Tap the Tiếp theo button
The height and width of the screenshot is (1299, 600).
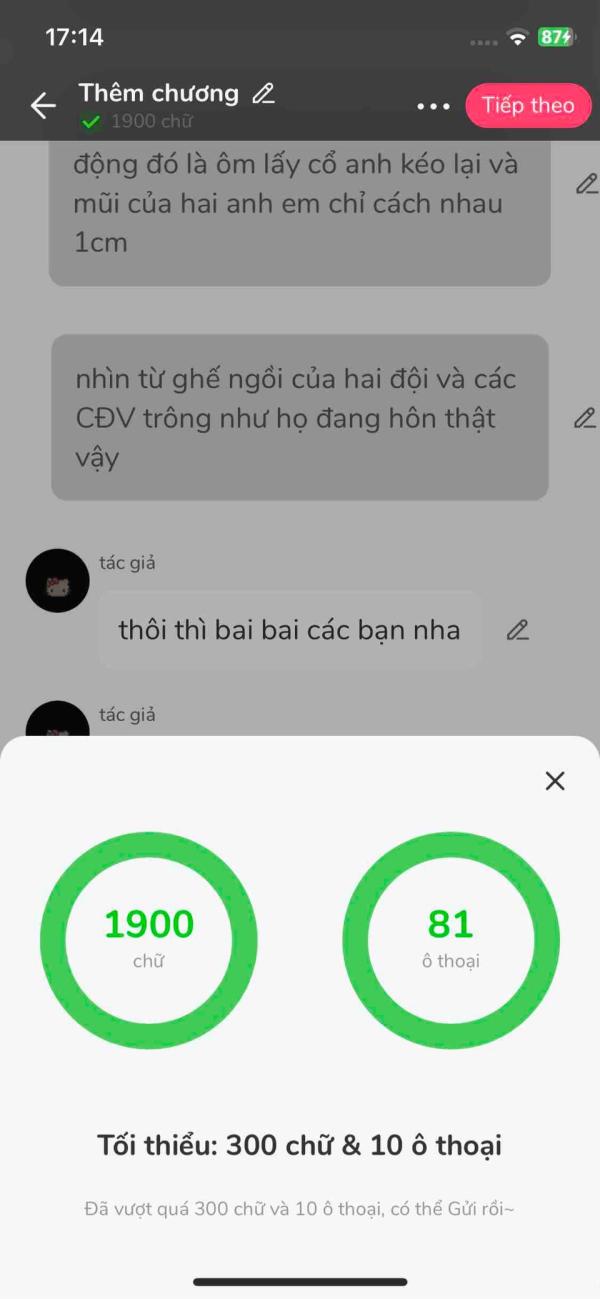tap(528, 106)
